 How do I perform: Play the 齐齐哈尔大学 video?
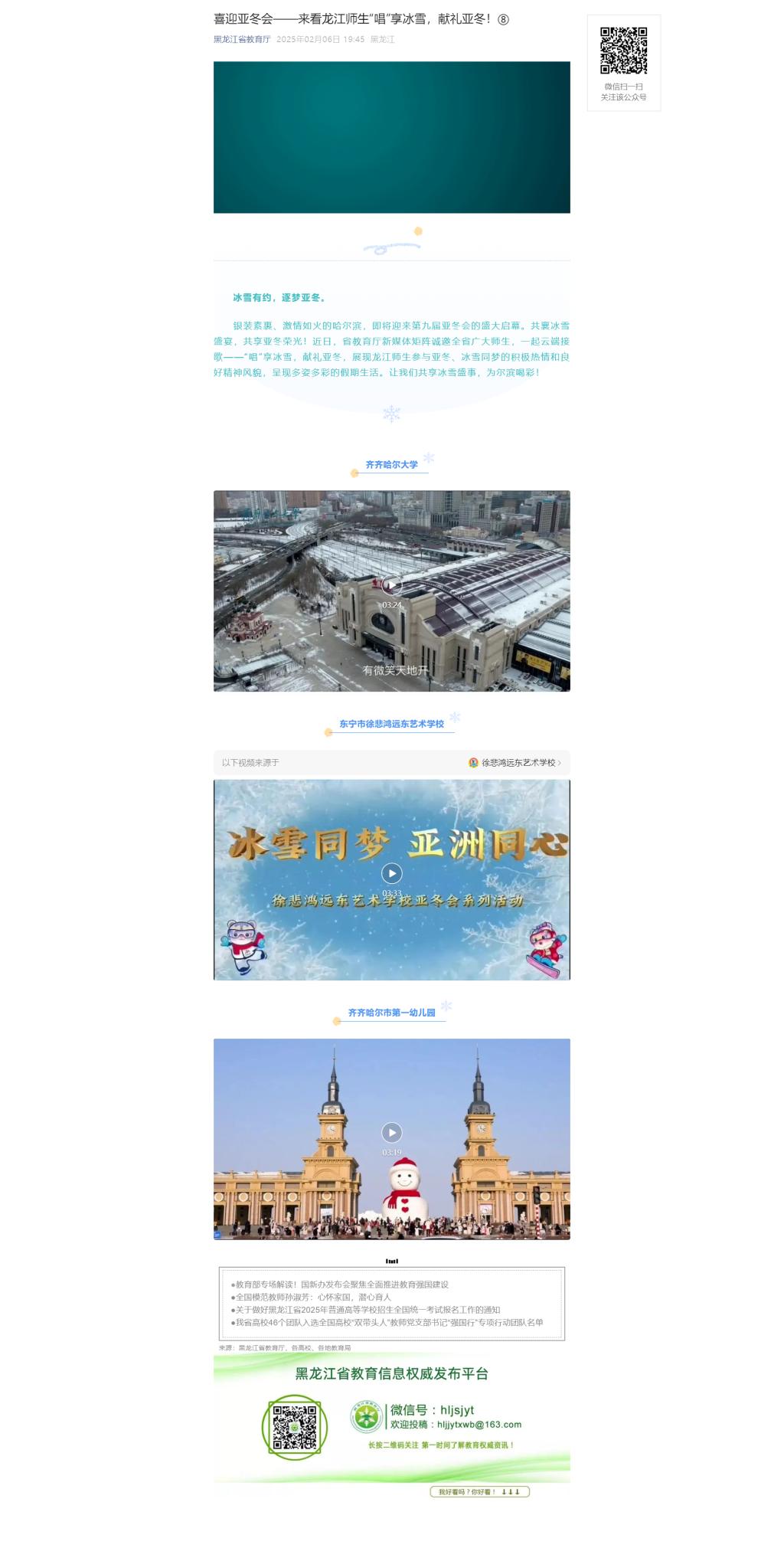click(391, 586)
